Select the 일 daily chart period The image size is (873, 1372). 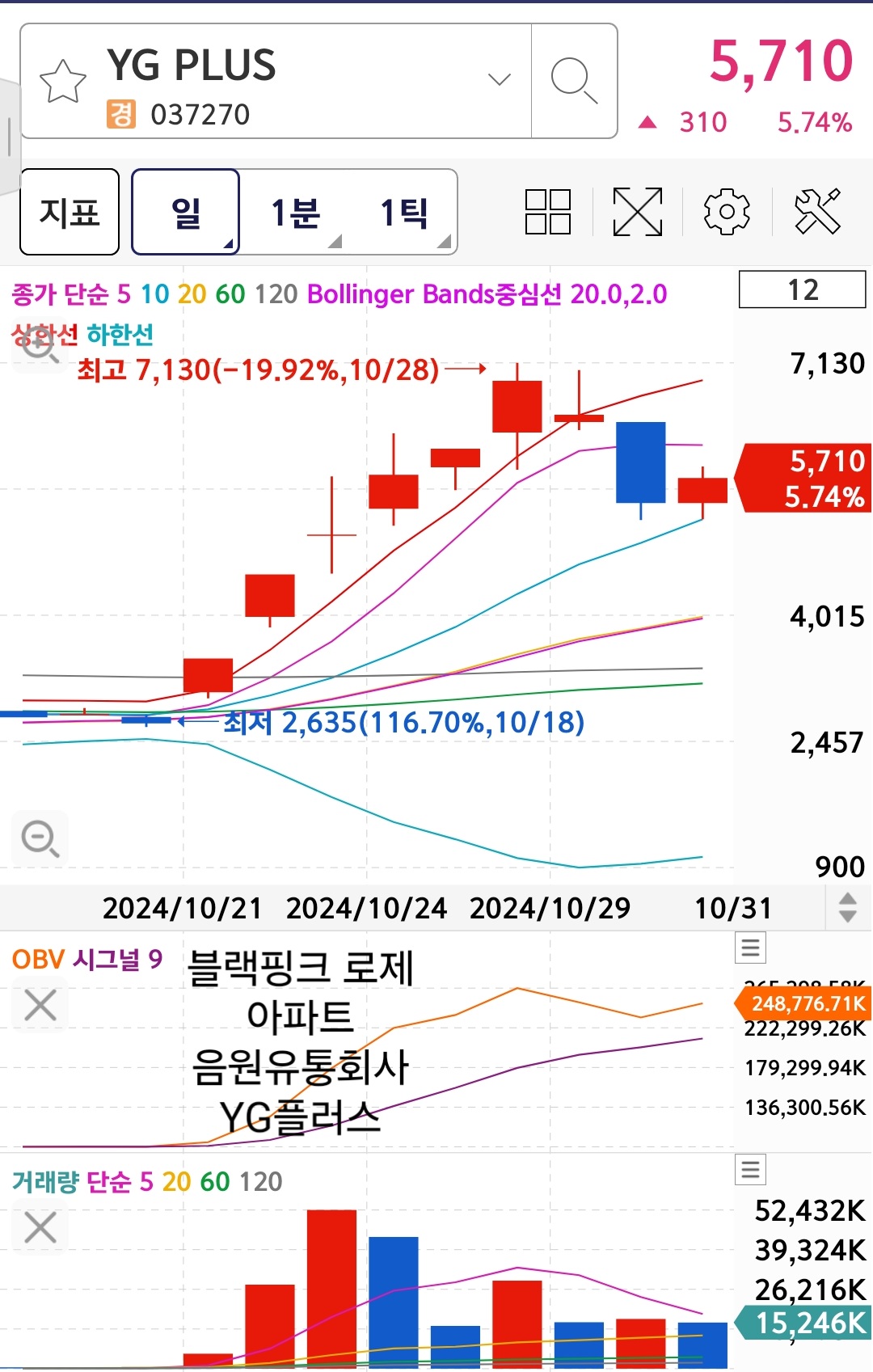[186, 212]
